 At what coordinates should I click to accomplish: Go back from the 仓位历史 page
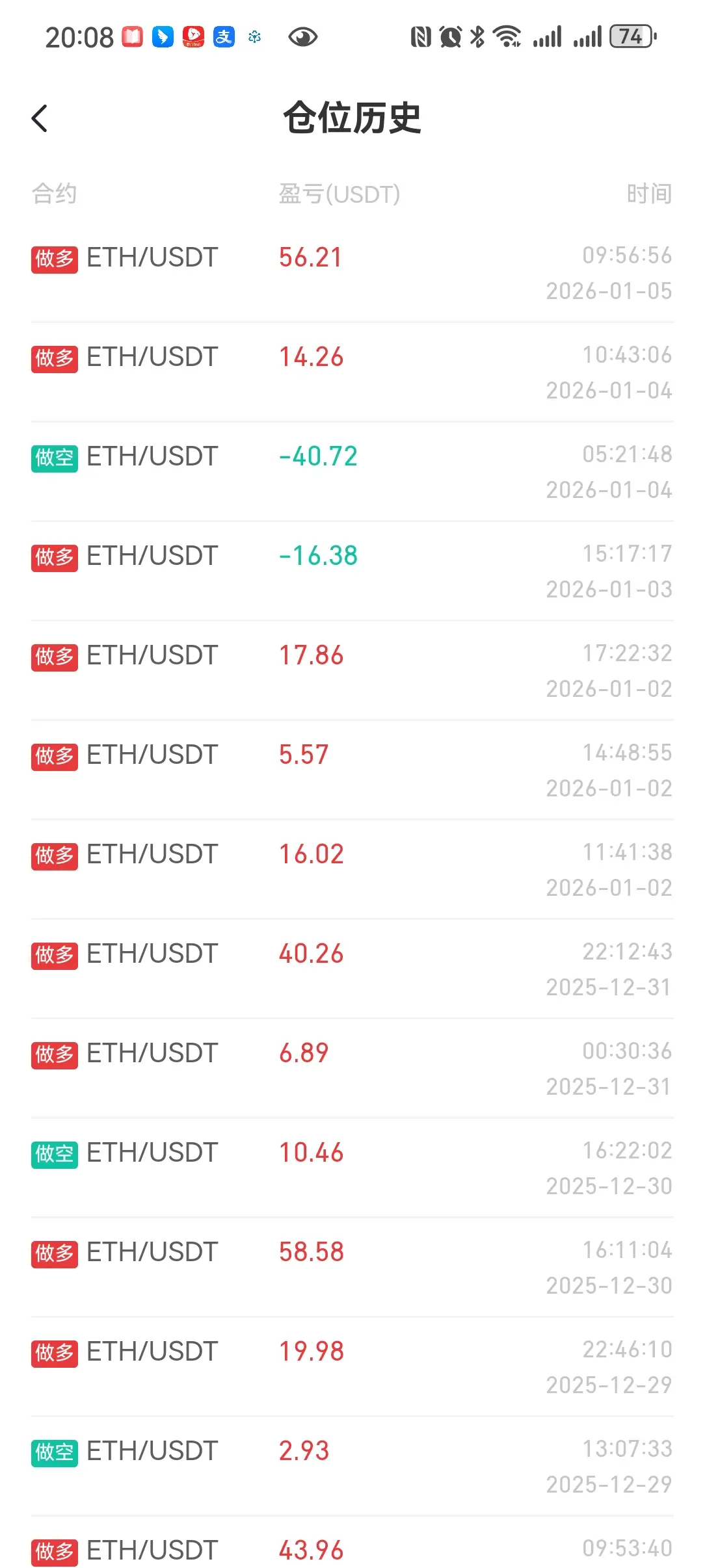click(x=40, y=118)
